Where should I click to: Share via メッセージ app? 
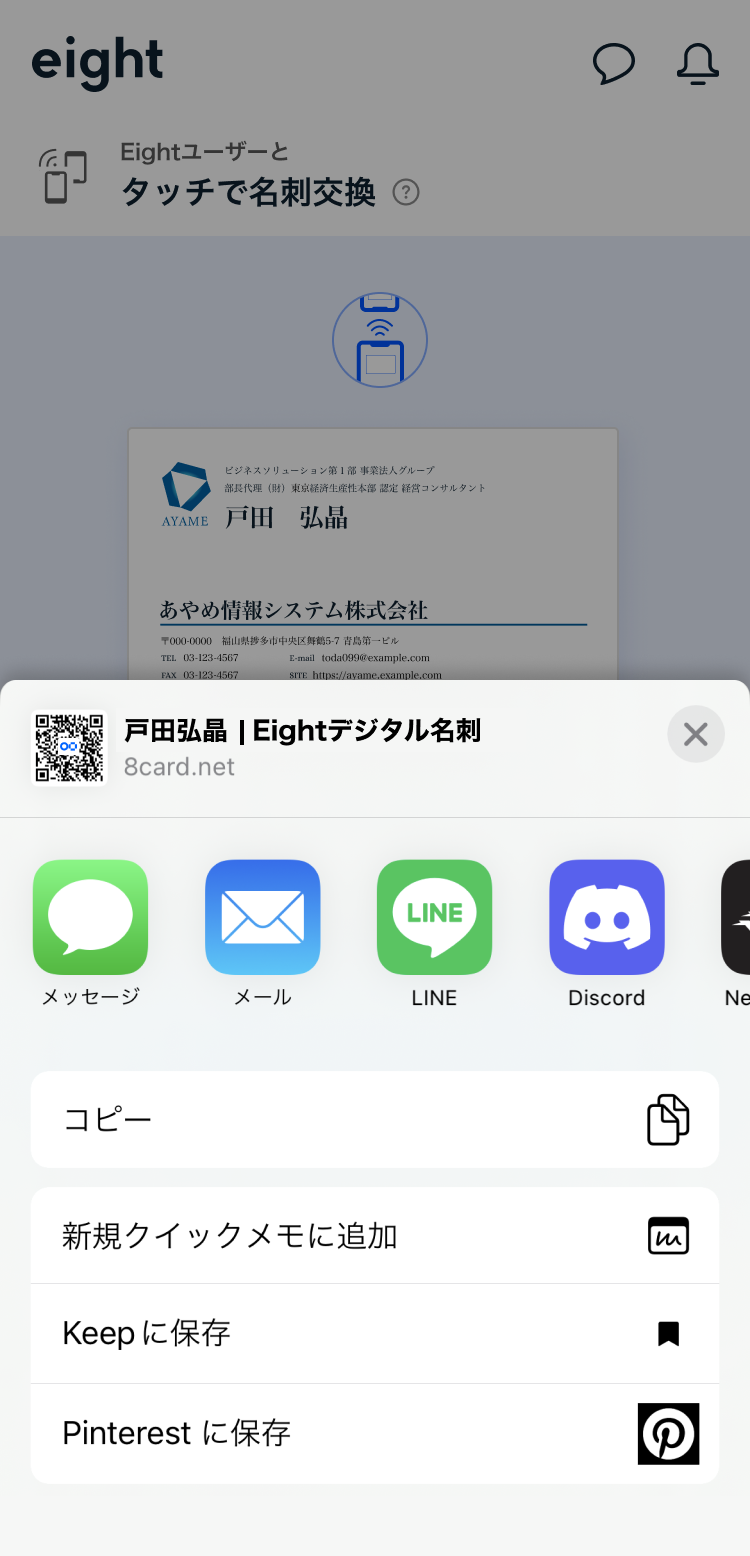[90, 917]
